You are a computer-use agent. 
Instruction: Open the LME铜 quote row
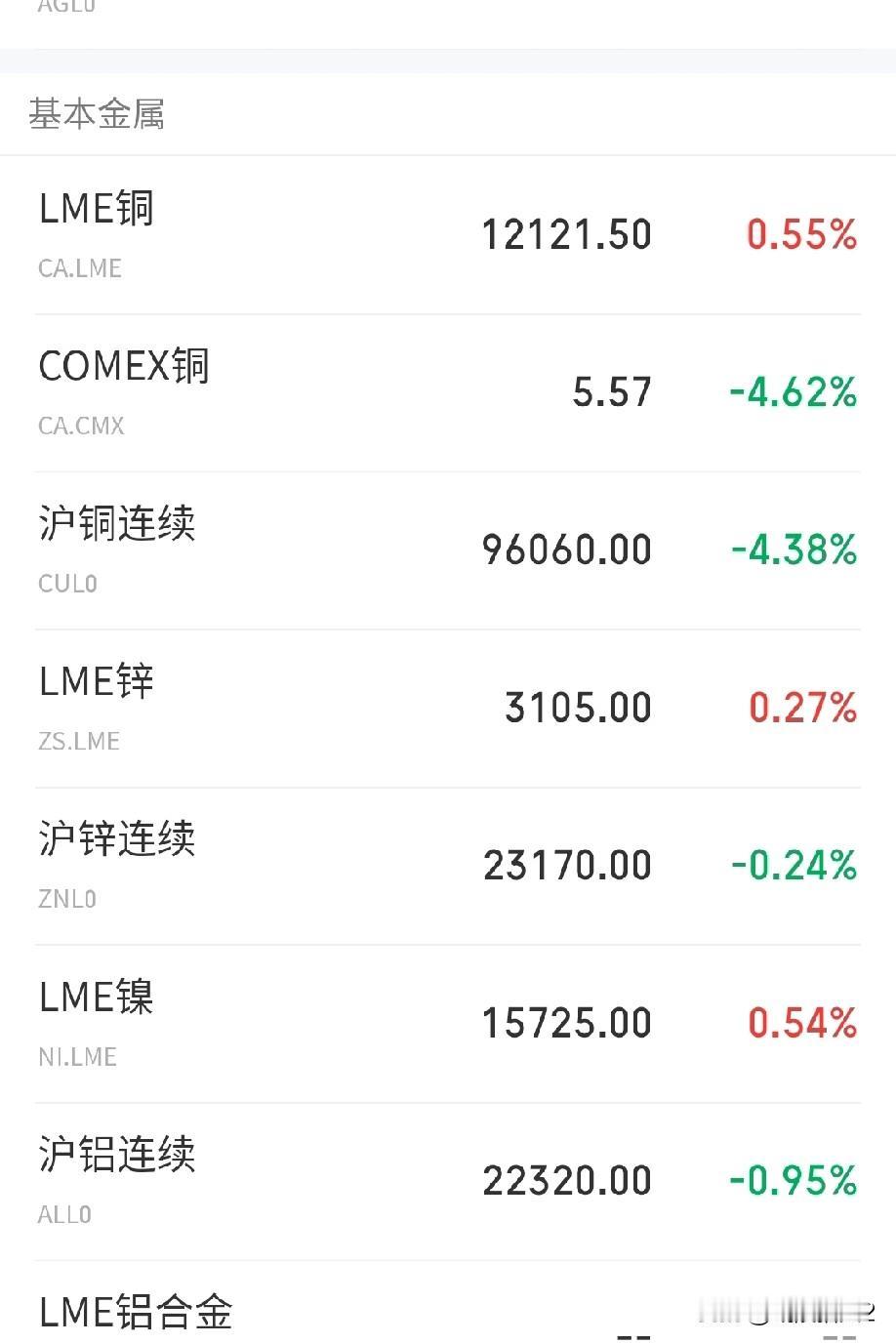tap(447, 235)
